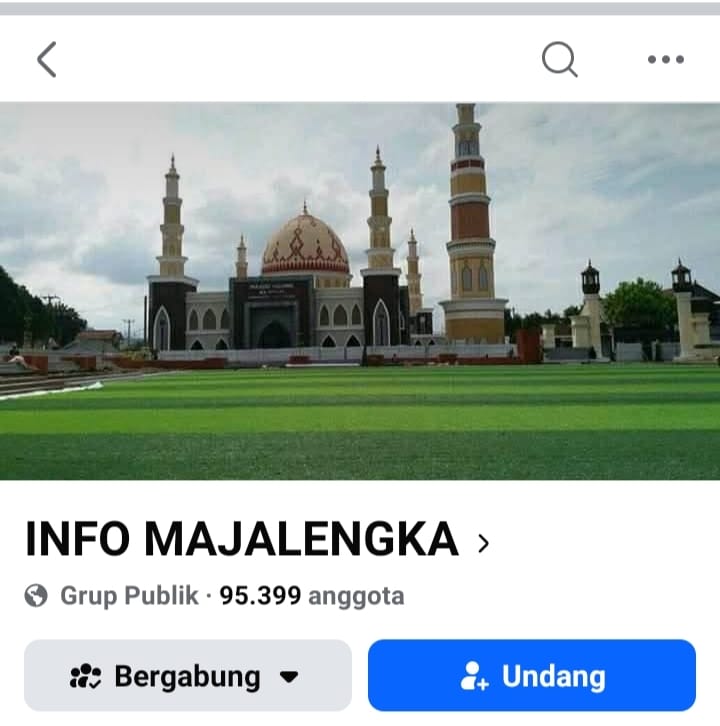Image resolution: width=720 pixels, height=726 pixels.
Task: Open the three-dot overflow menu
Action: click(665, 60)
